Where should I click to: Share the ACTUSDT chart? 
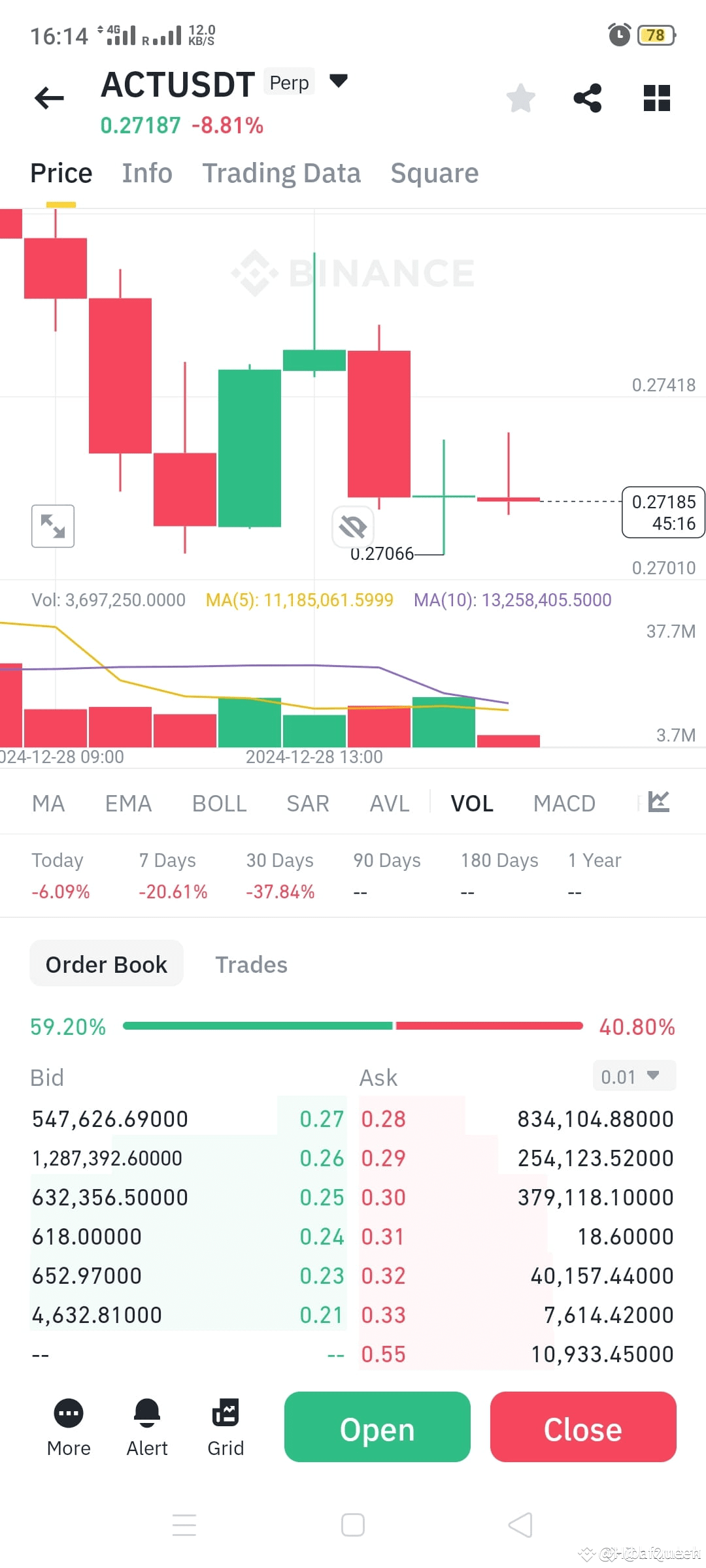pos(588,99)
